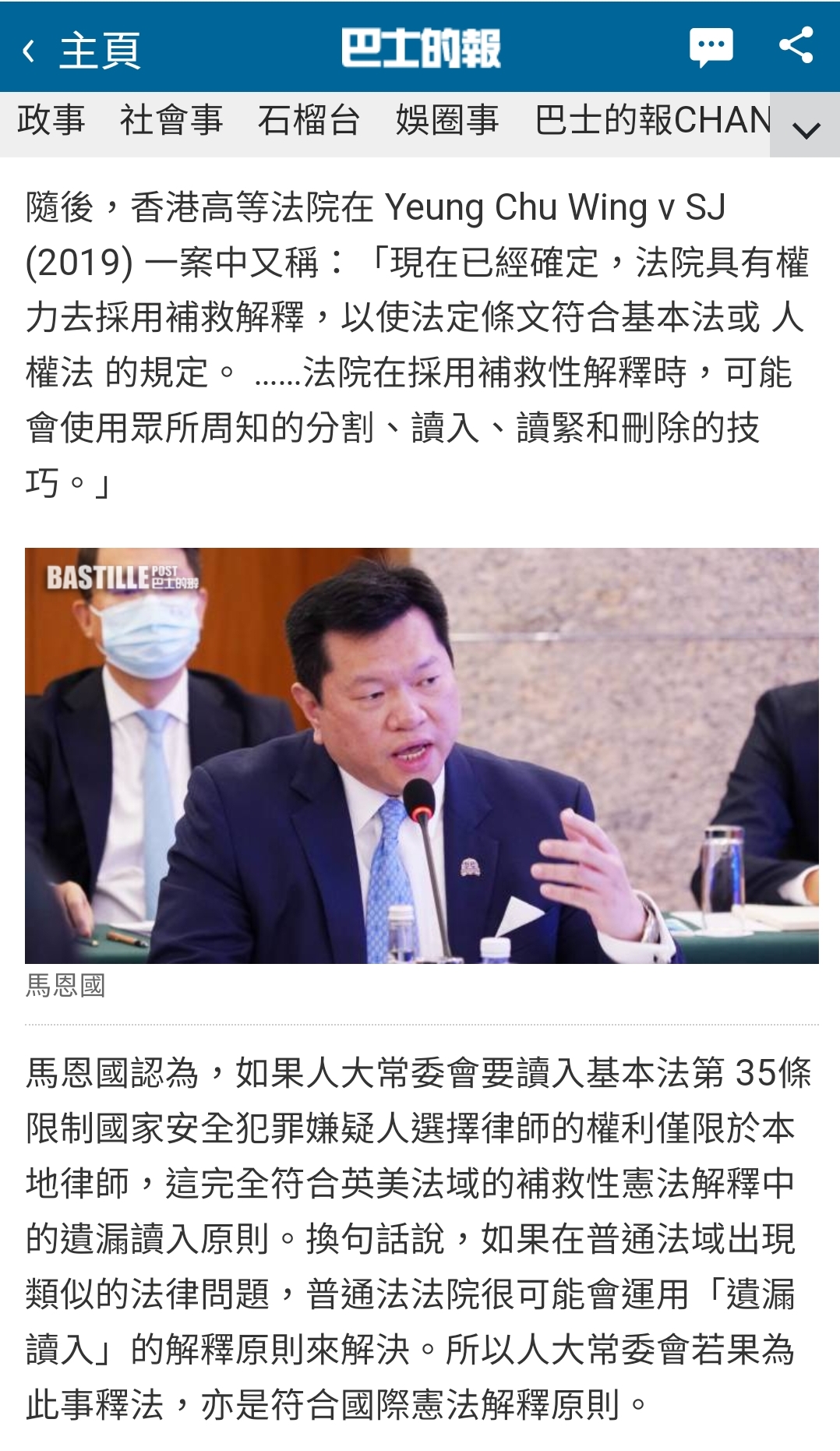Select the 娛圈事 tab

(446, 121)
